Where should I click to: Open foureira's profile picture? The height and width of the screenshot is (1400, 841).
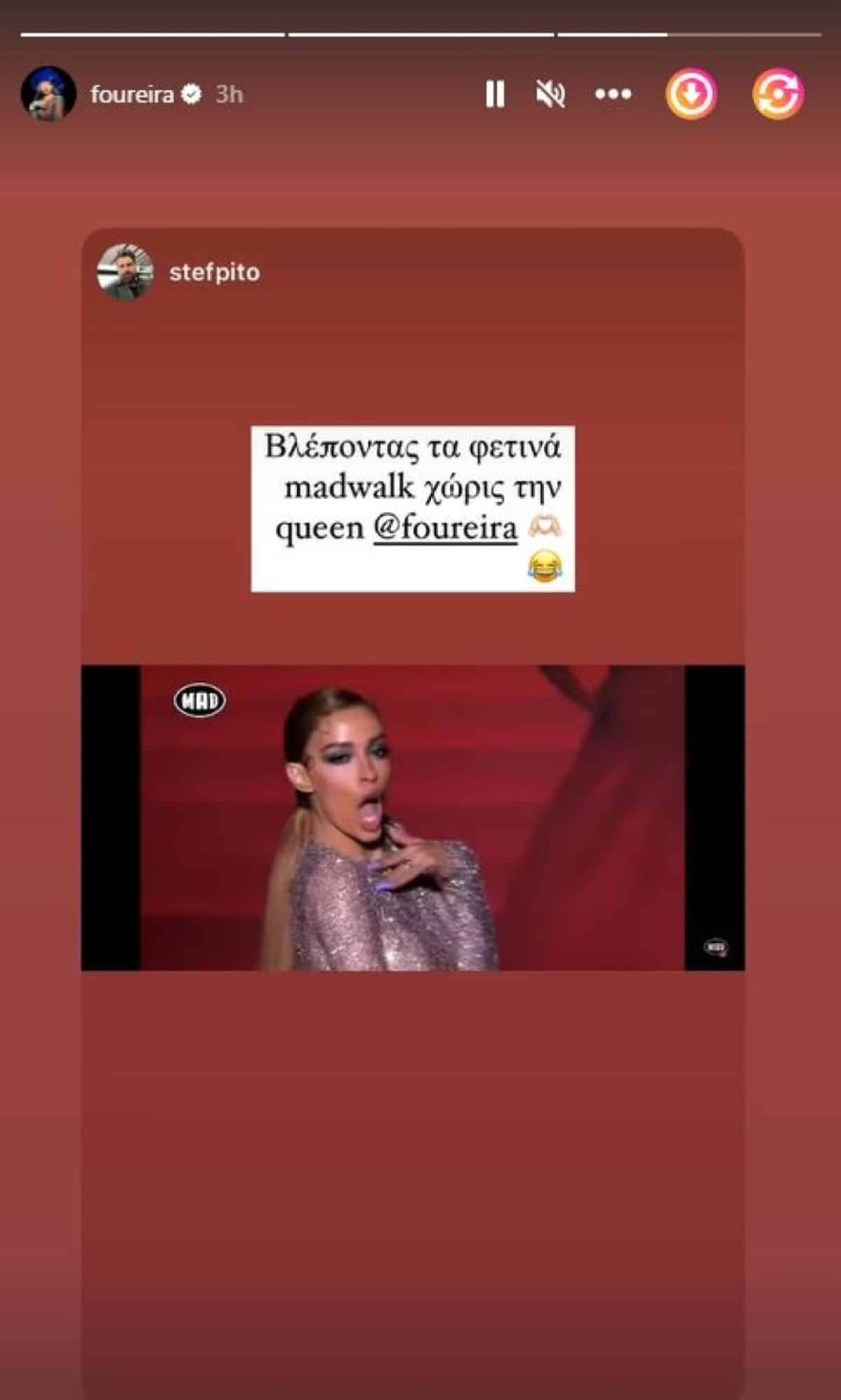49,94
